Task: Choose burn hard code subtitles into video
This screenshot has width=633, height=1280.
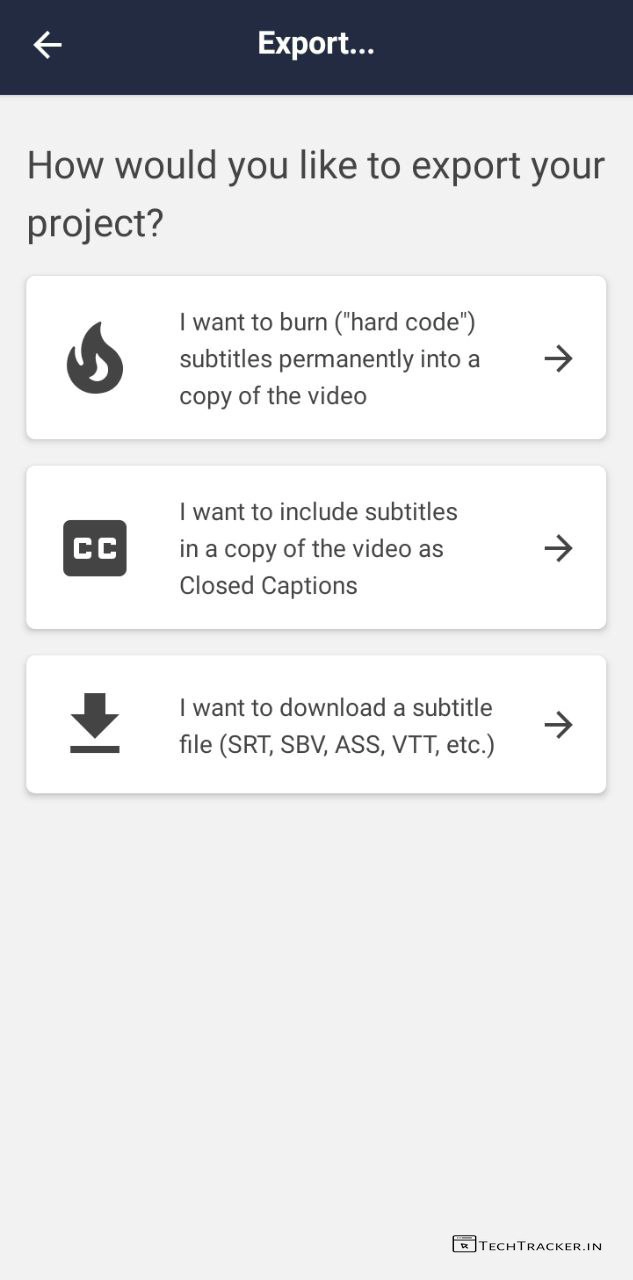Action: [x=316, y=358]
